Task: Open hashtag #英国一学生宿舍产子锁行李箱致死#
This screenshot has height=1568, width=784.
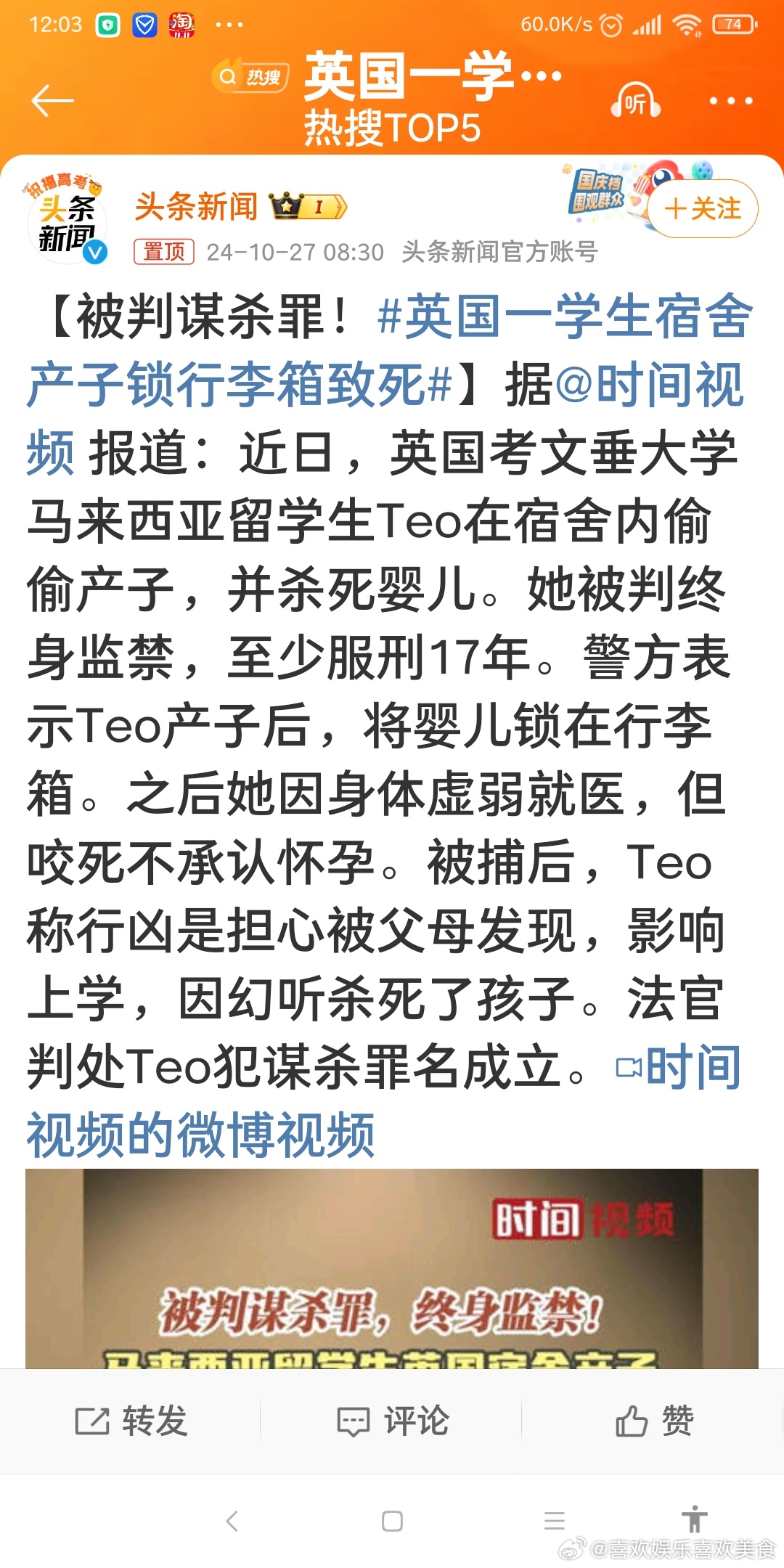Action: 391,351
